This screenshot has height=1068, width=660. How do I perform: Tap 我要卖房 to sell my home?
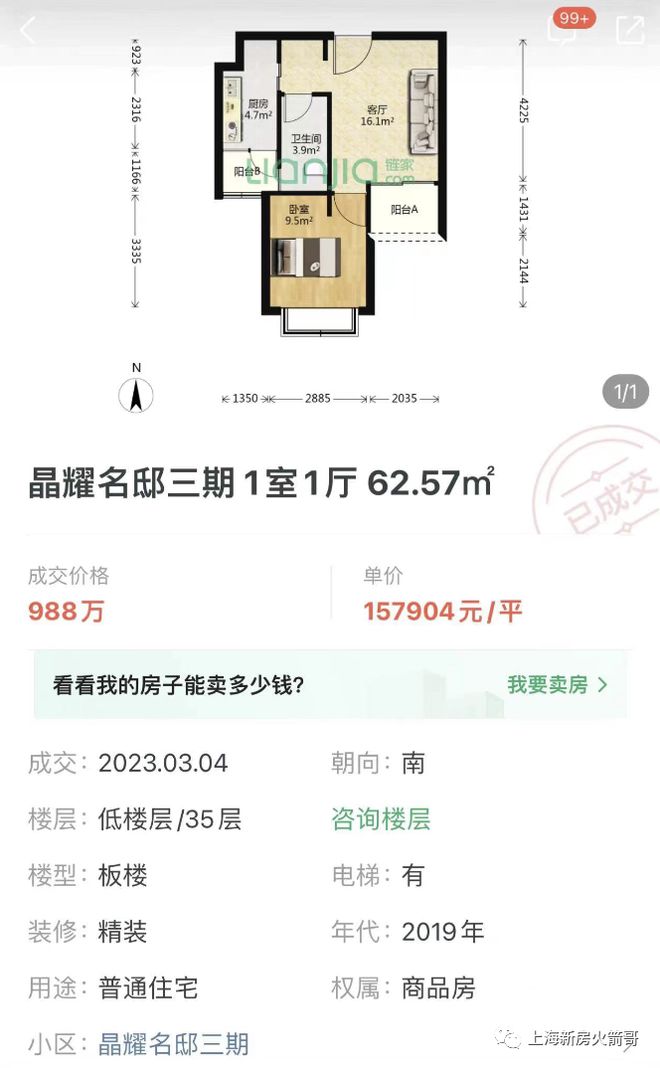click(x=557, y=685)
